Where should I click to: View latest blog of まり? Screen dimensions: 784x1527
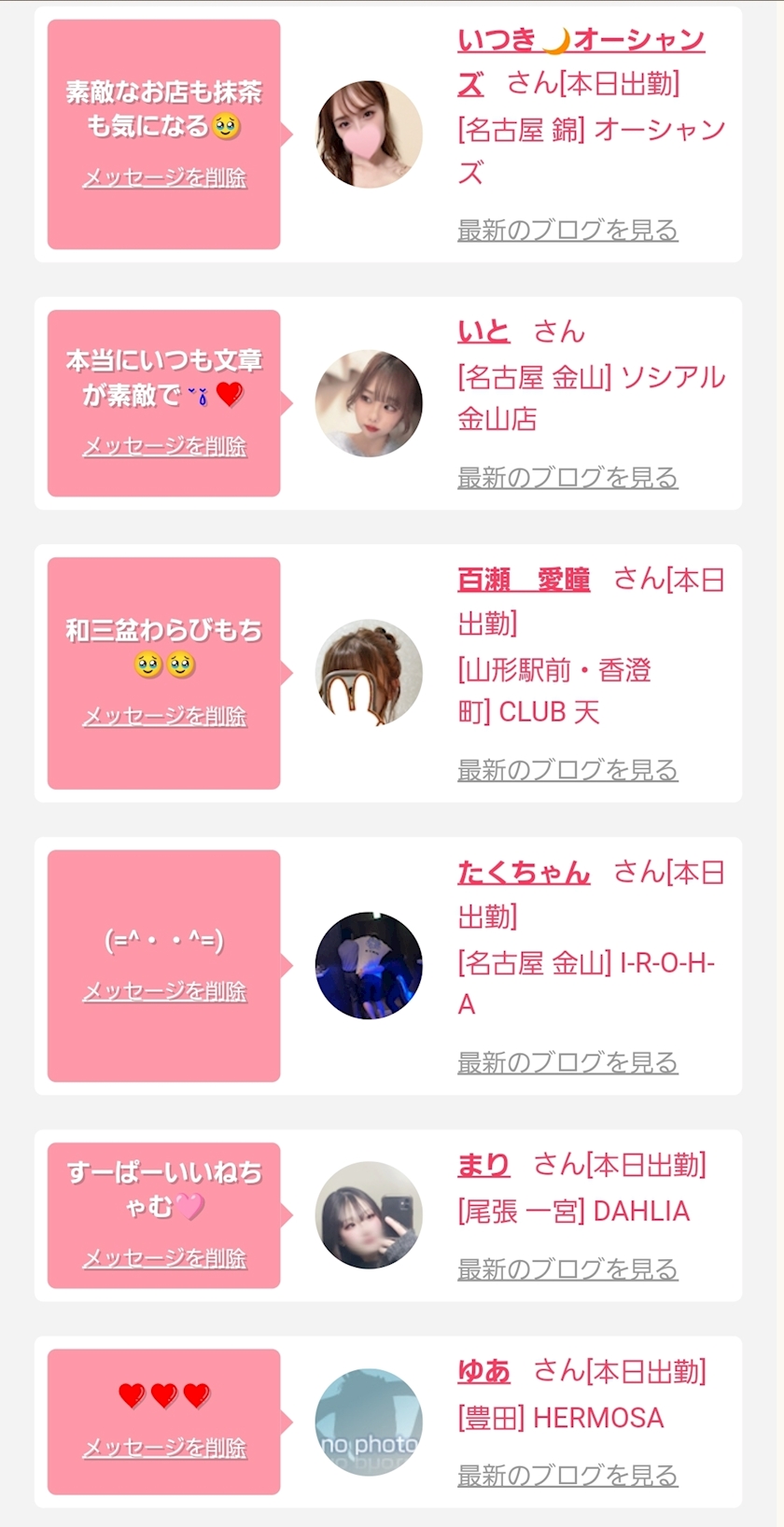[x=567, y=1268]
